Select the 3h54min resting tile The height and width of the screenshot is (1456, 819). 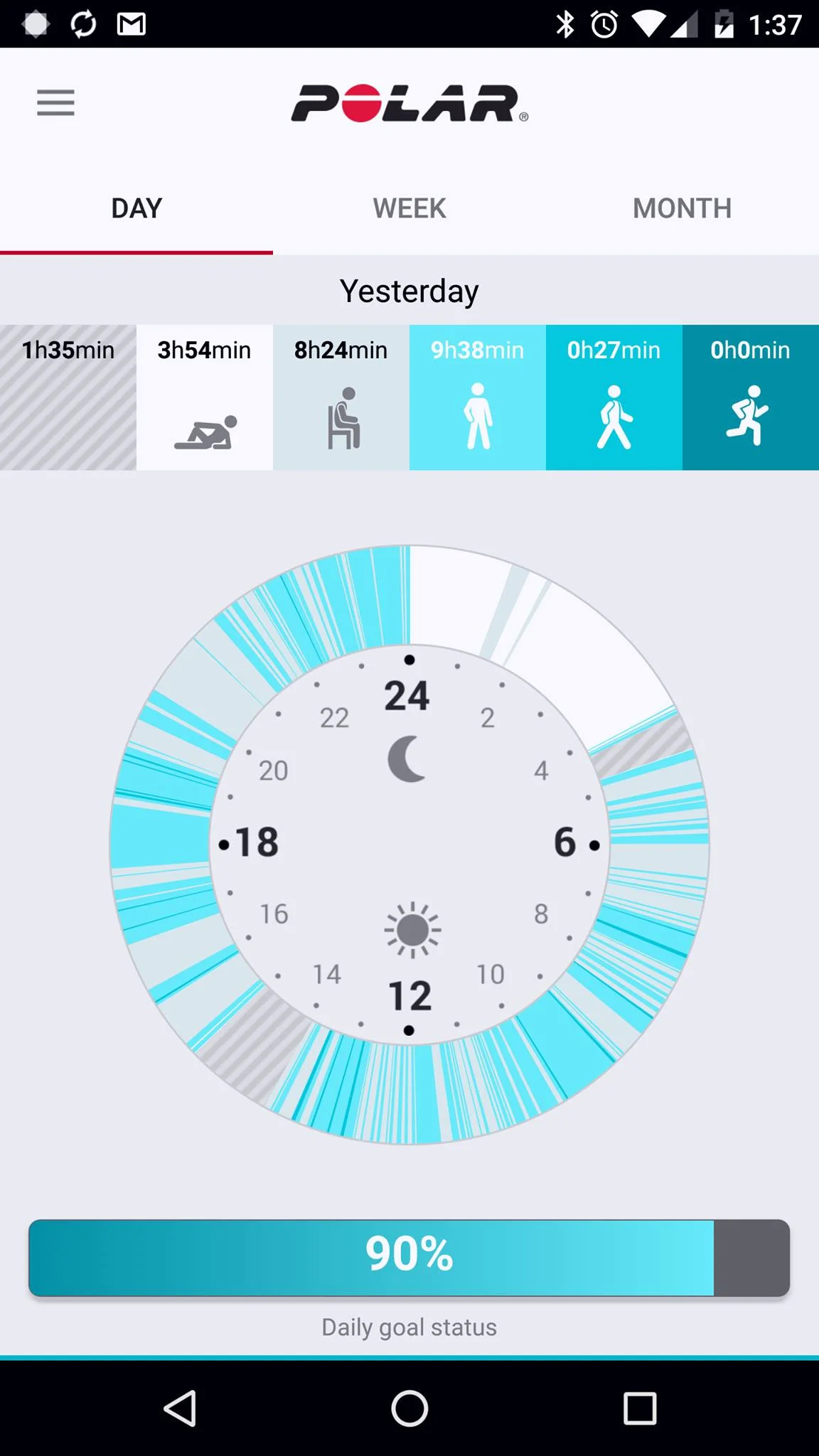coord(205,397)
